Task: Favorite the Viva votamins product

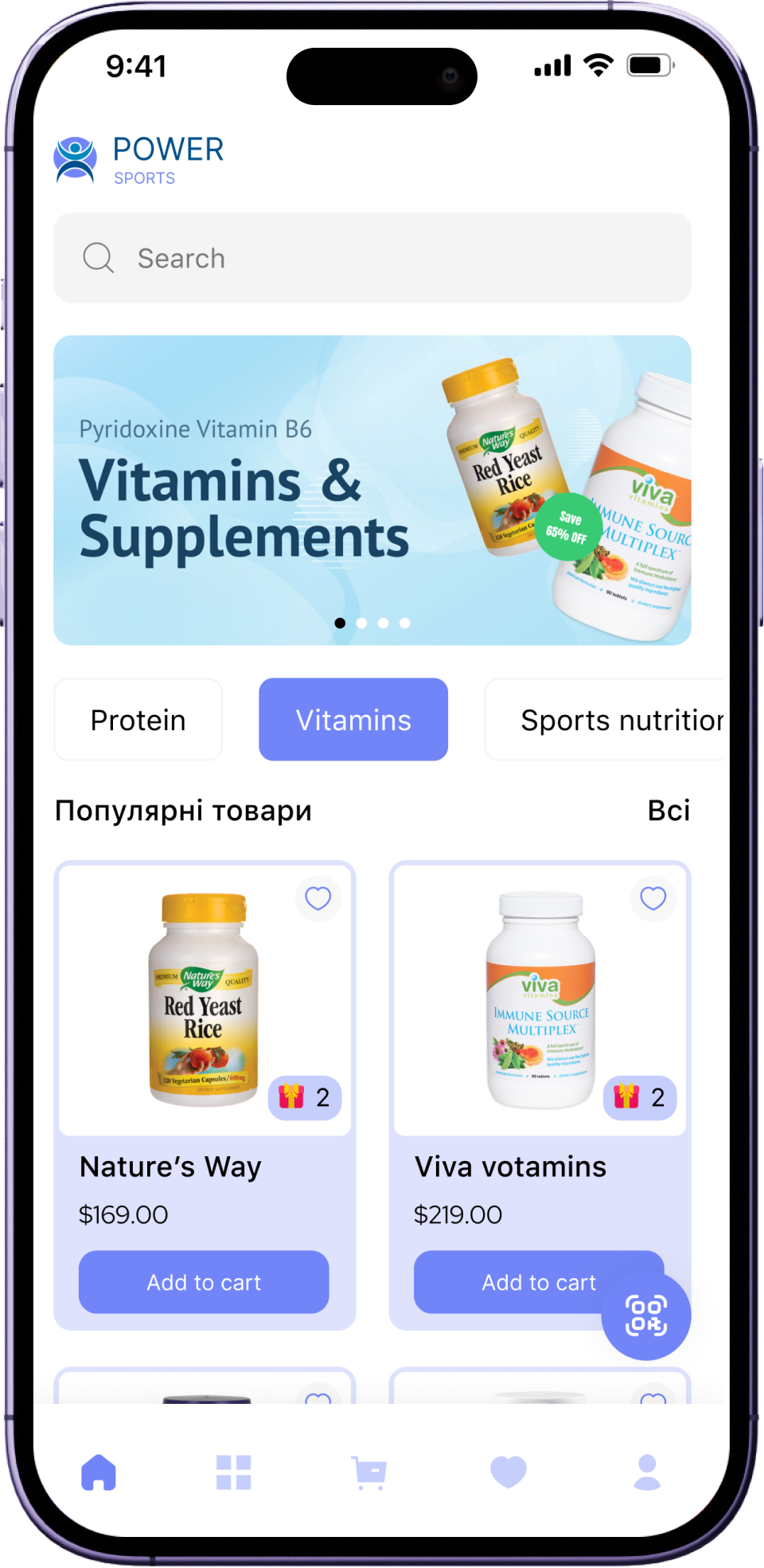Action: [653, 899]
